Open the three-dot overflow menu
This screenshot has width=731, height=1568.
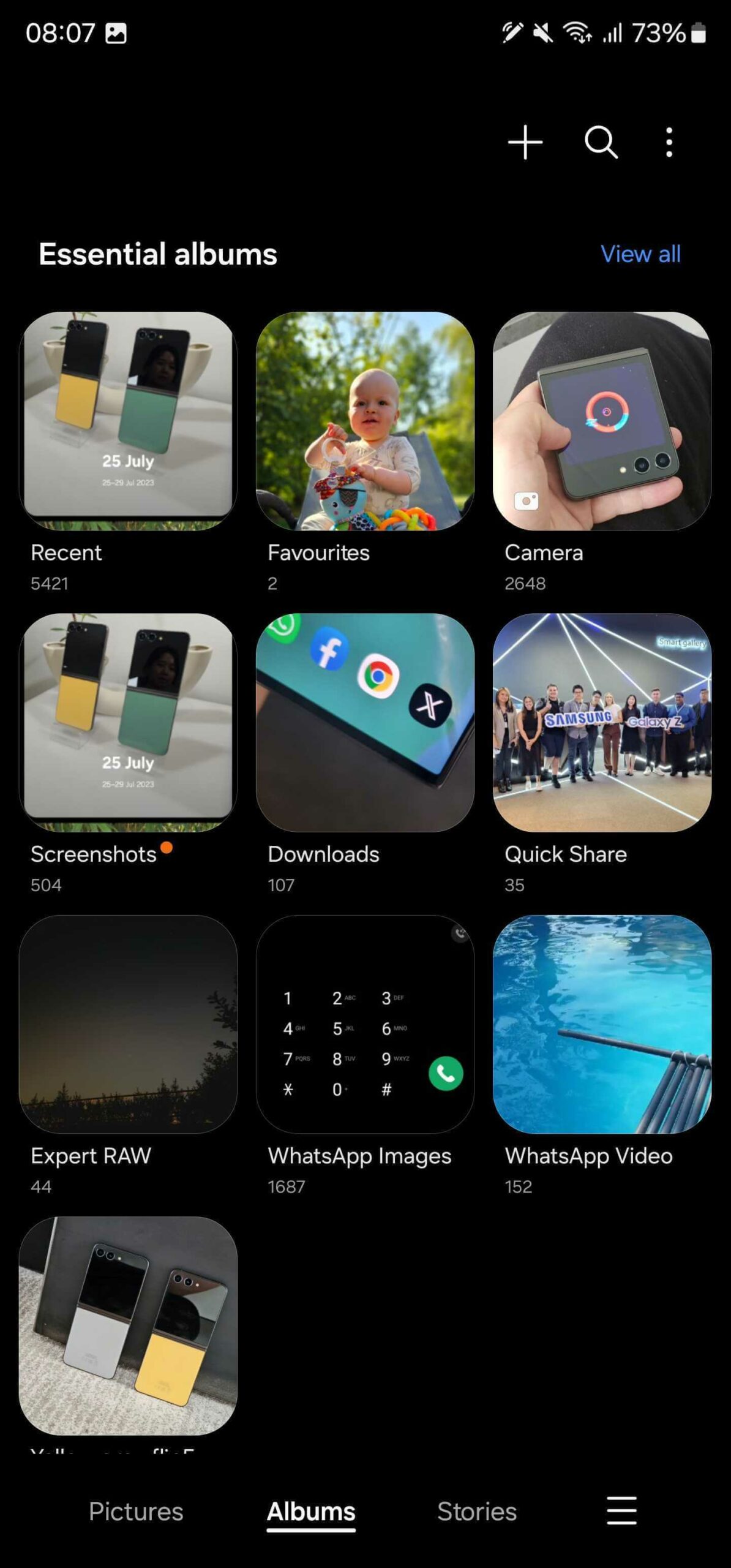point(669,142)
